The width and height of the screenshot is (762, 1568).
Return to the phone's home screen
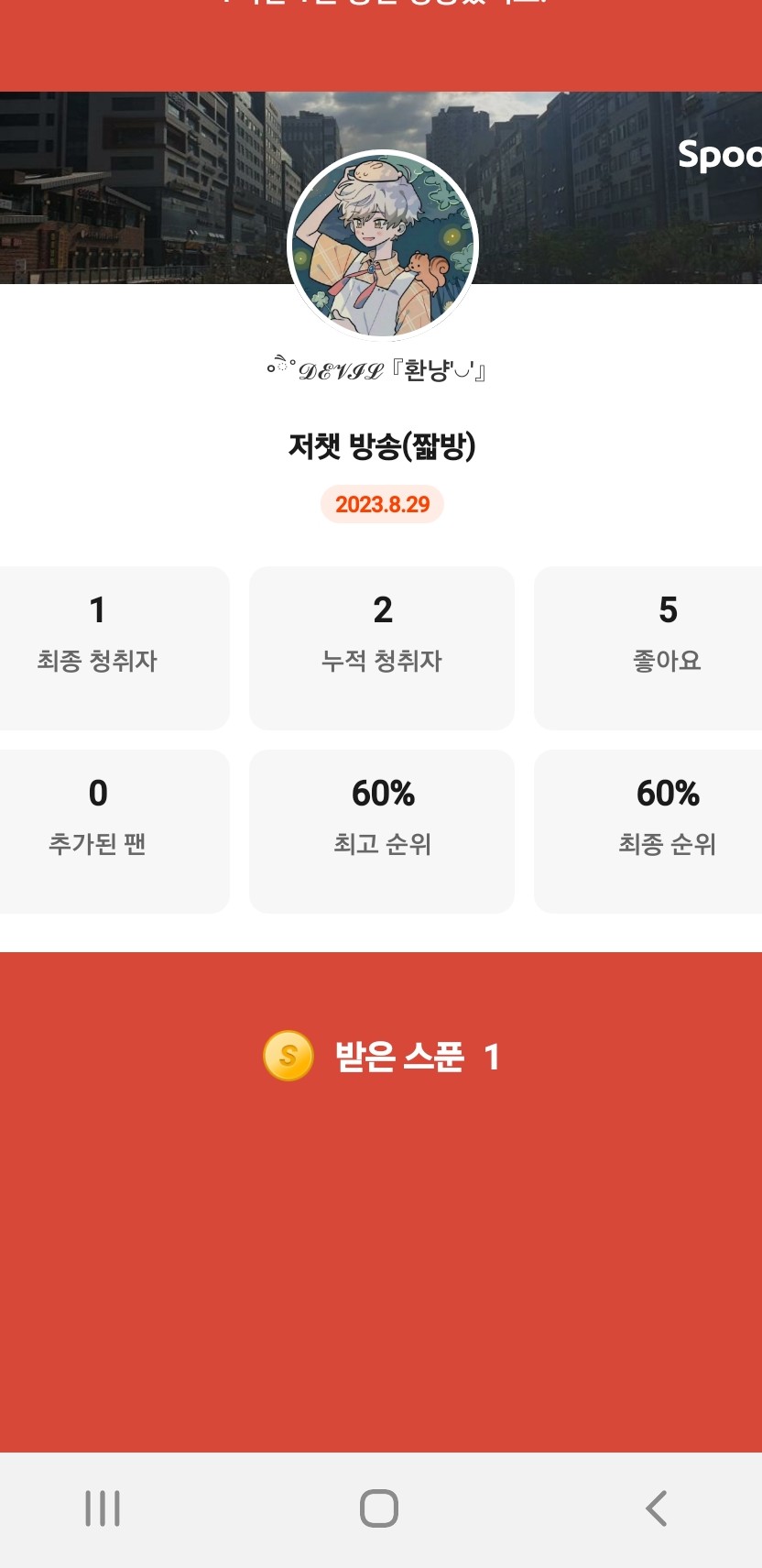[379, 1508]
